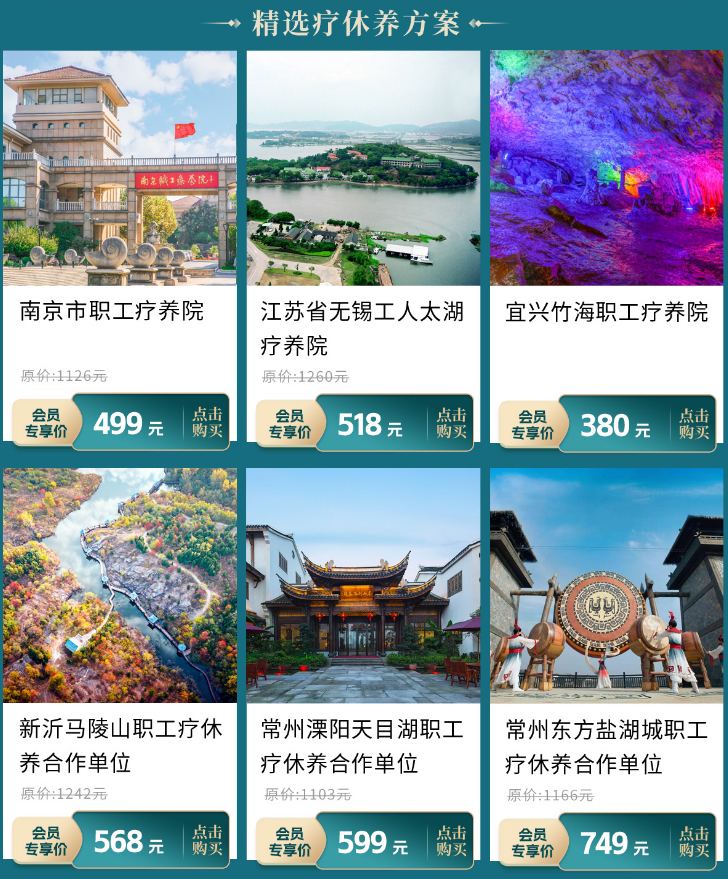
Task: Open the 常州溧阳天目湖职工疗休养 photo card
Action: pyautogui.click(x=363, y=585)
